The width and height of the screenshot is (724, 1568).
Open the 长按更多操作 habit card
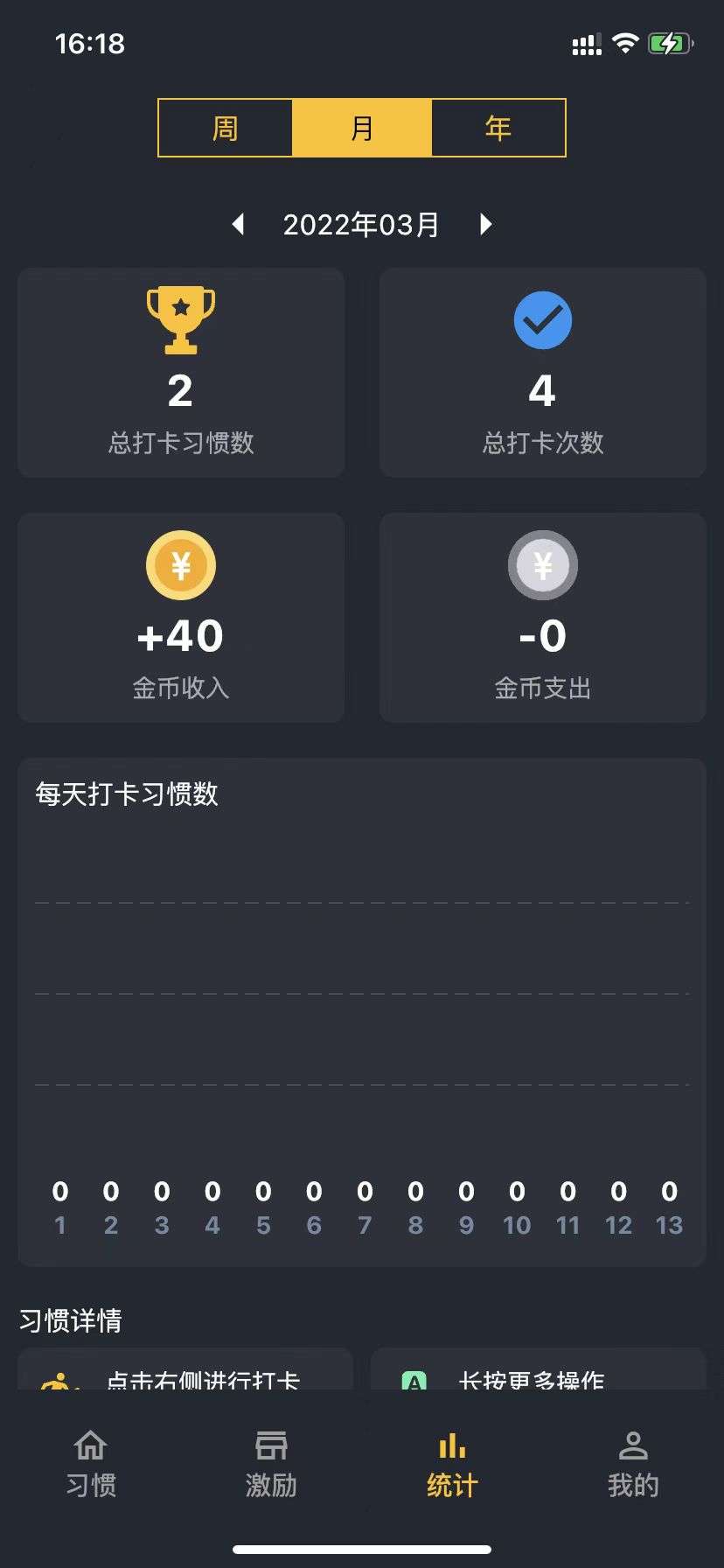point(538,1369)
